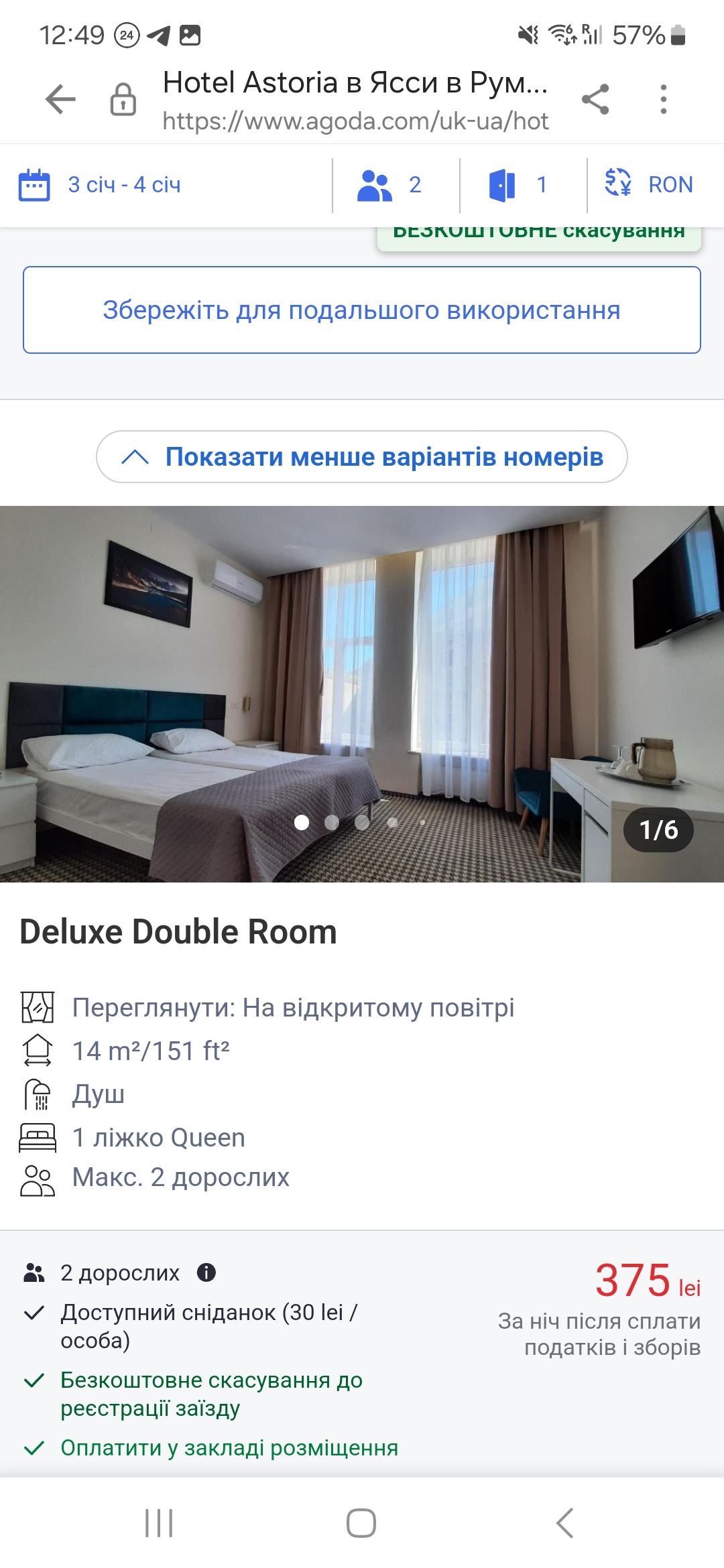Tap Збережіть для подальшого використання
This screenshot has width=724, height=1568.
(362, 310)
